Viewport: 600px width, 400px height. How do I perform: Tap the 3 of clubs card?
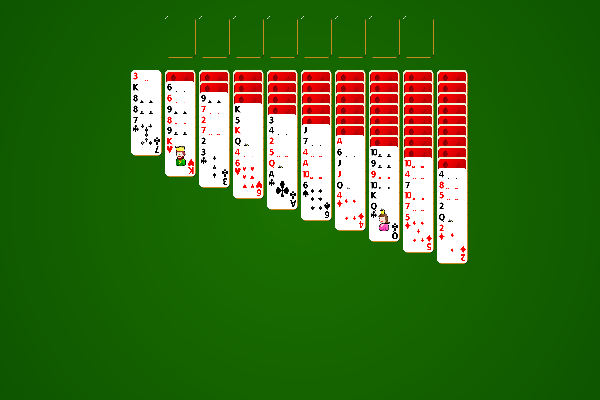point(214,168)
